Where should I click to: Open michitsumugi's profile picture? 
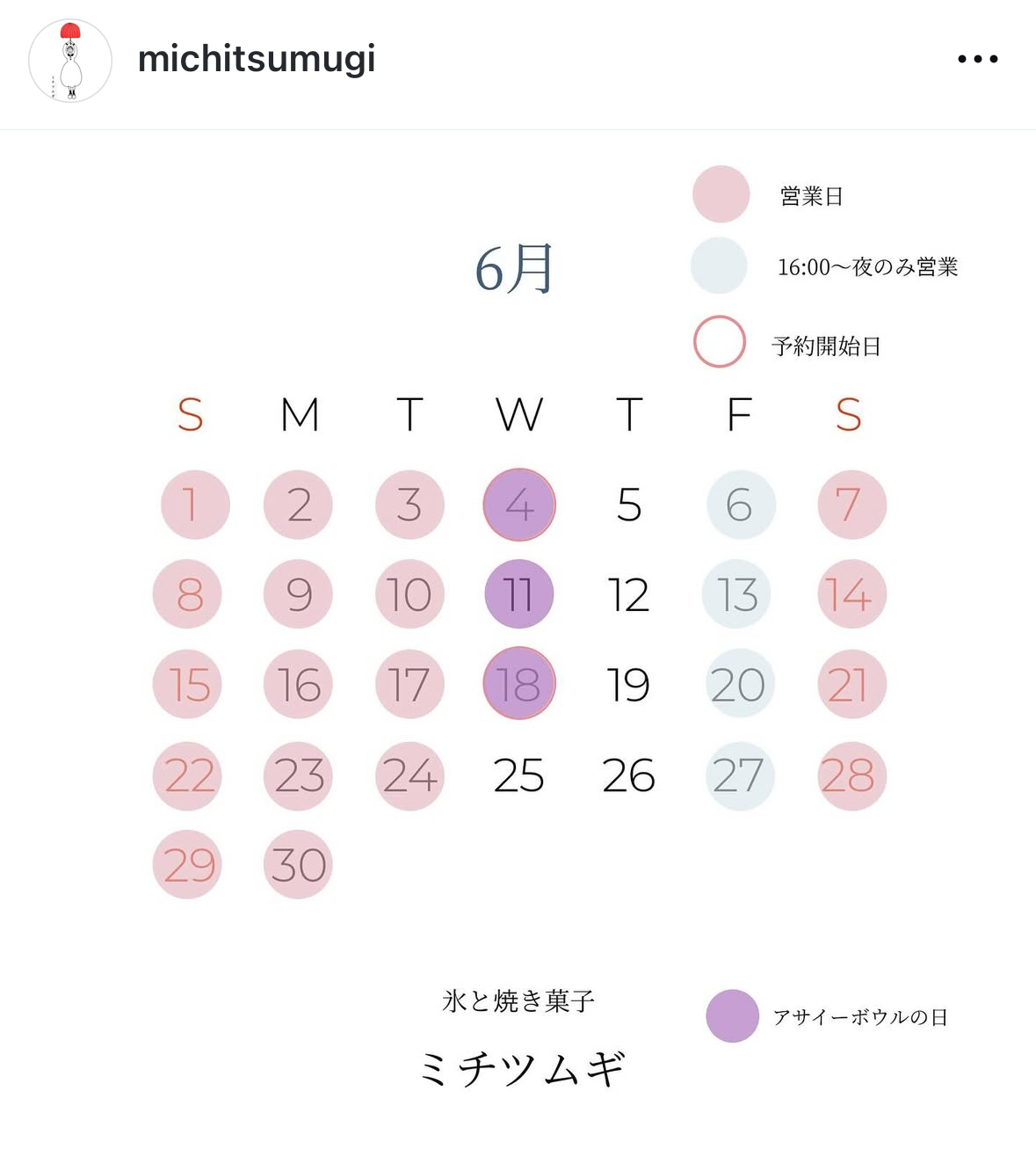click(70, 61)
